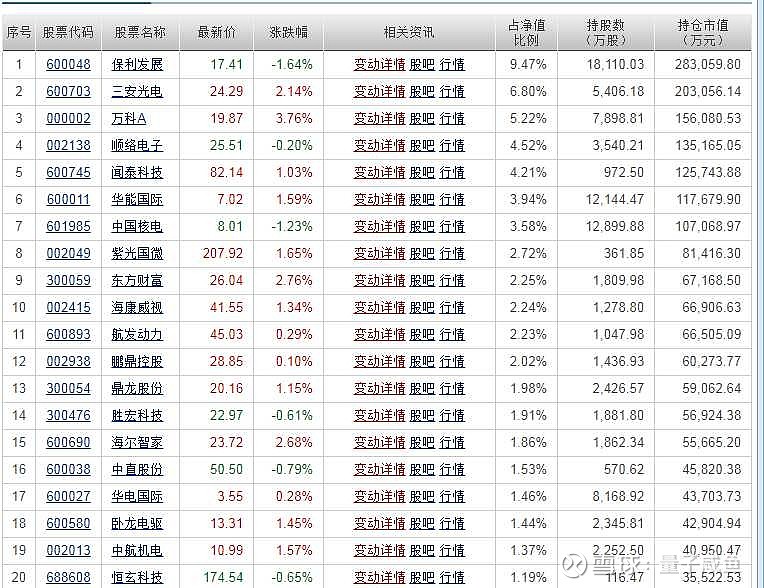This screenshot has width=764, height=588.
Task: Open stock code 600893 link
Action: pos(68,335)
